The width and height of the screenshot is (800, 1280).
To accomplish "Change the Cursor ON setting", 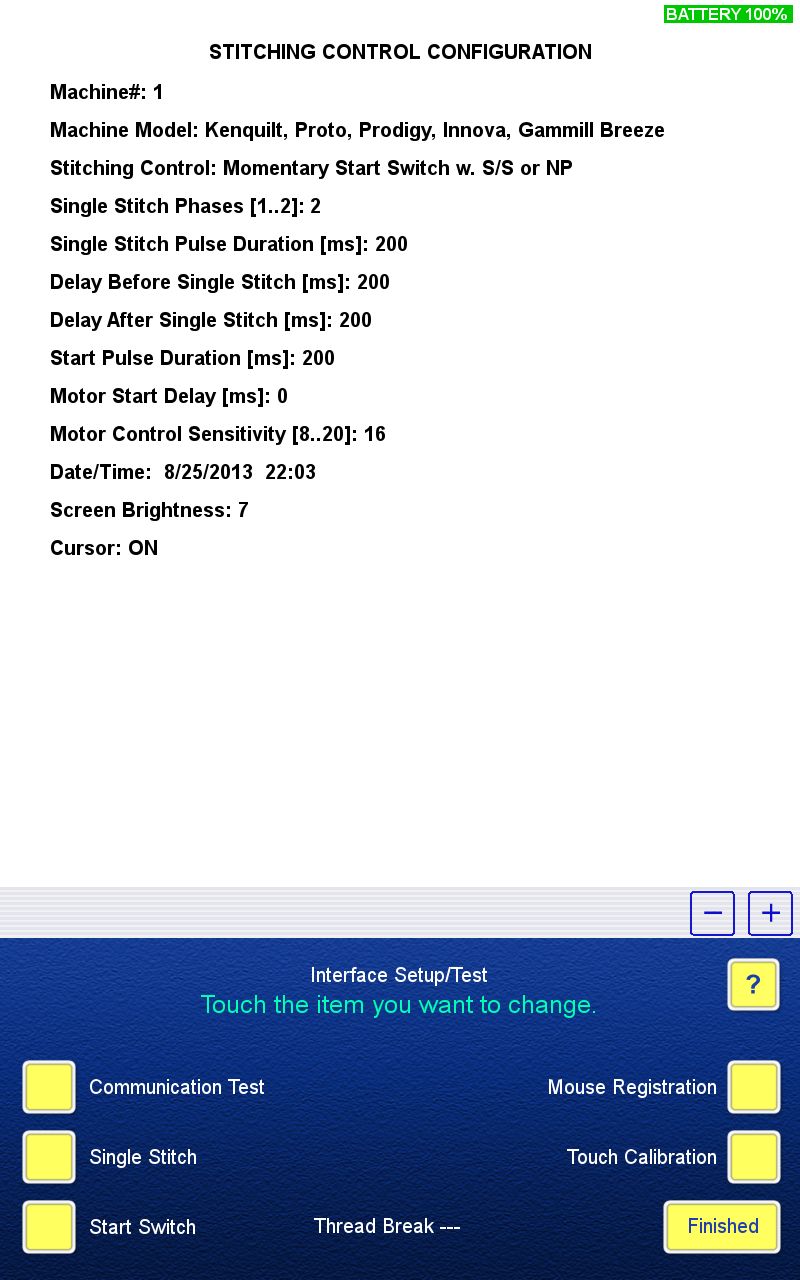I will coord(104,549).
